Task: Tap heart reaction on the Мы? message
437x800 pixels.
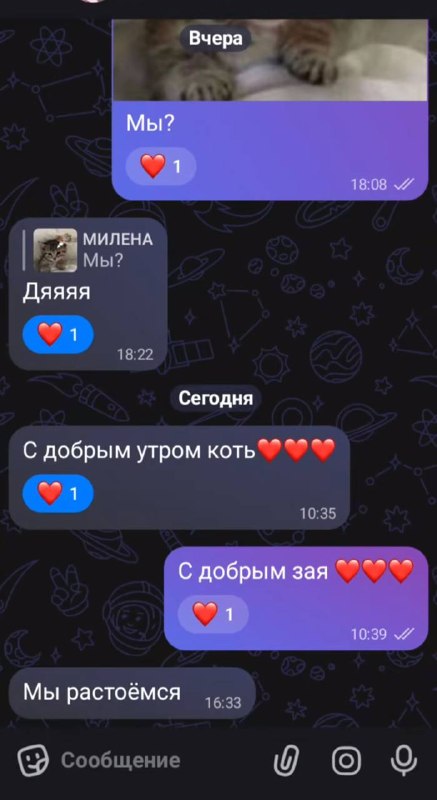Action: (161, 166)
